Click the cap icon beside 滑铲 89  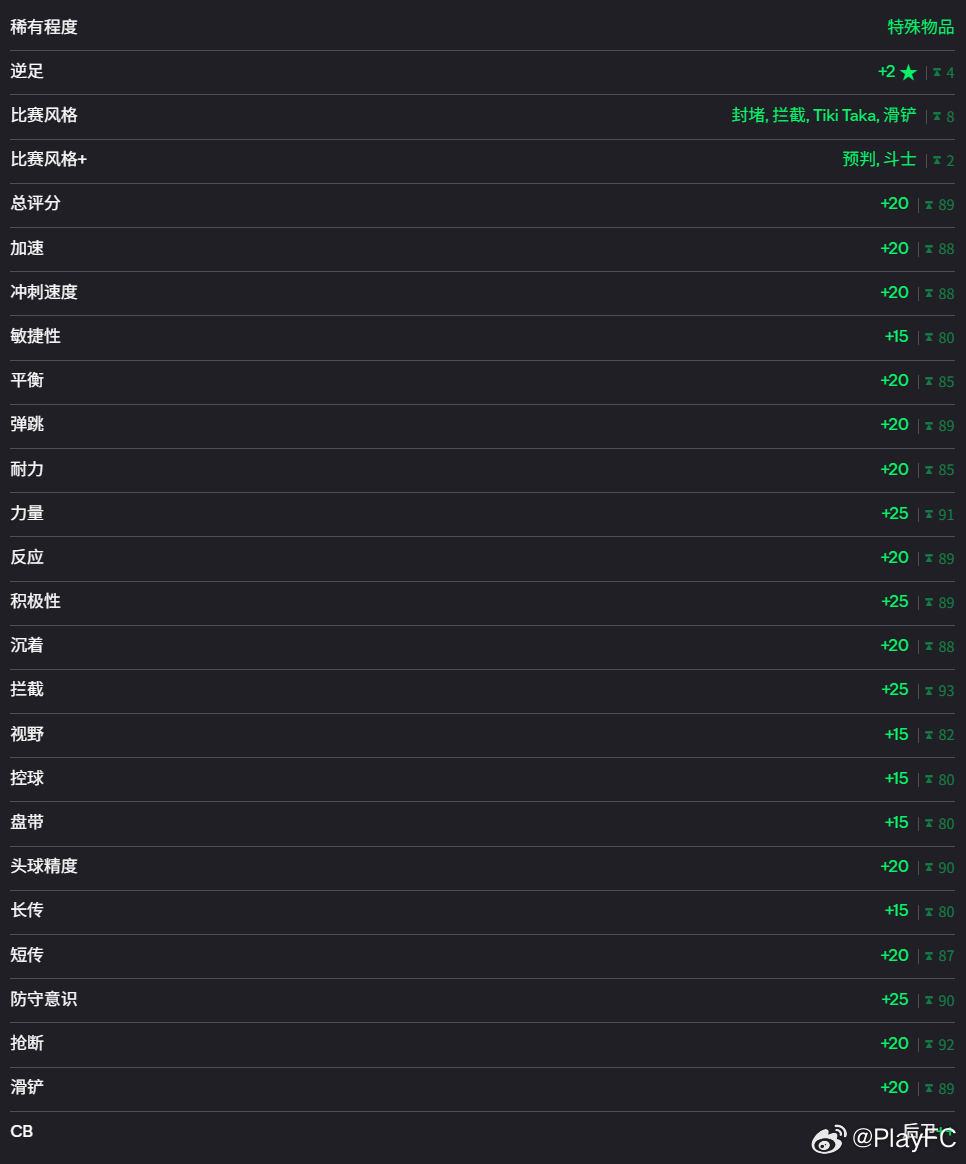tap(929, 1088)
